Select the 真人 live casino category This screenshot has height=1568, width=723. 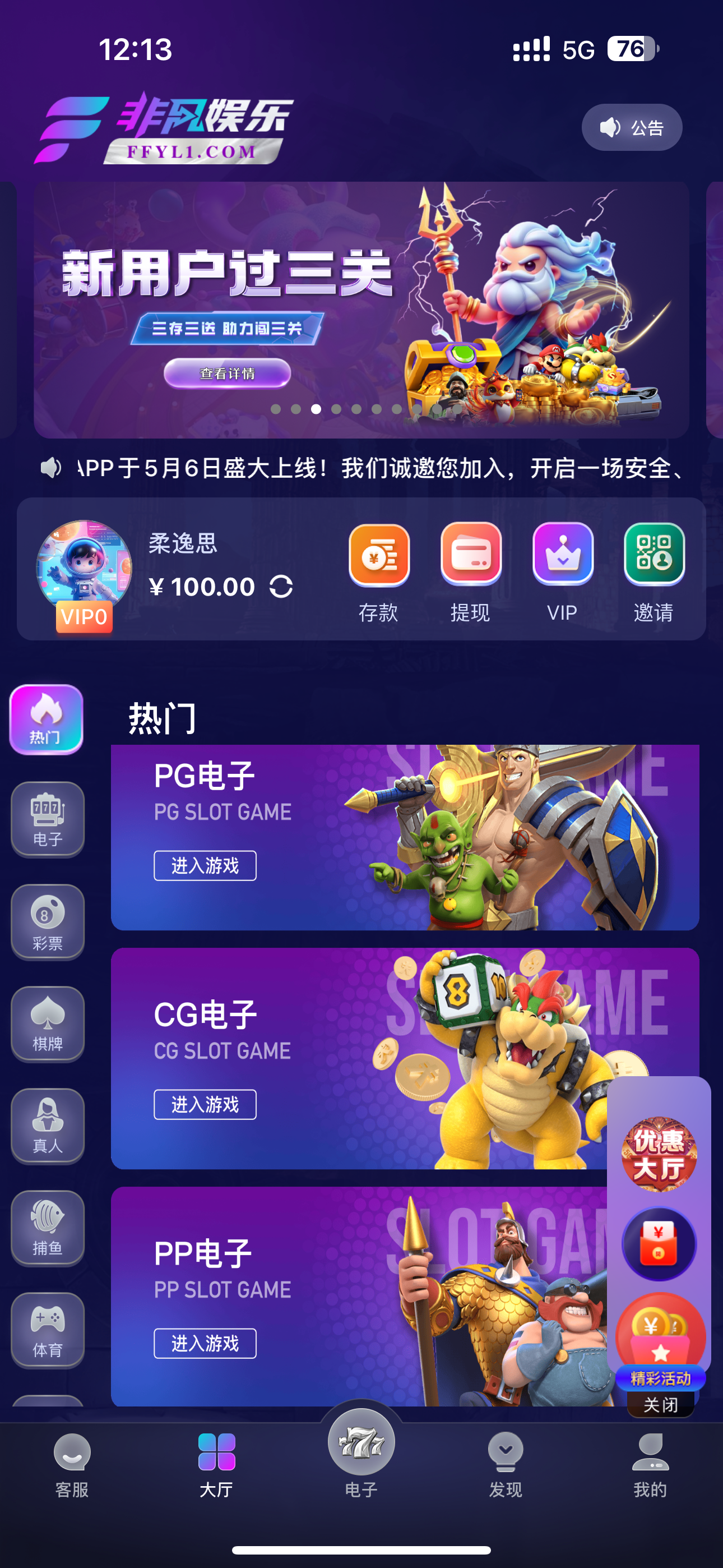click(48, 1126)
